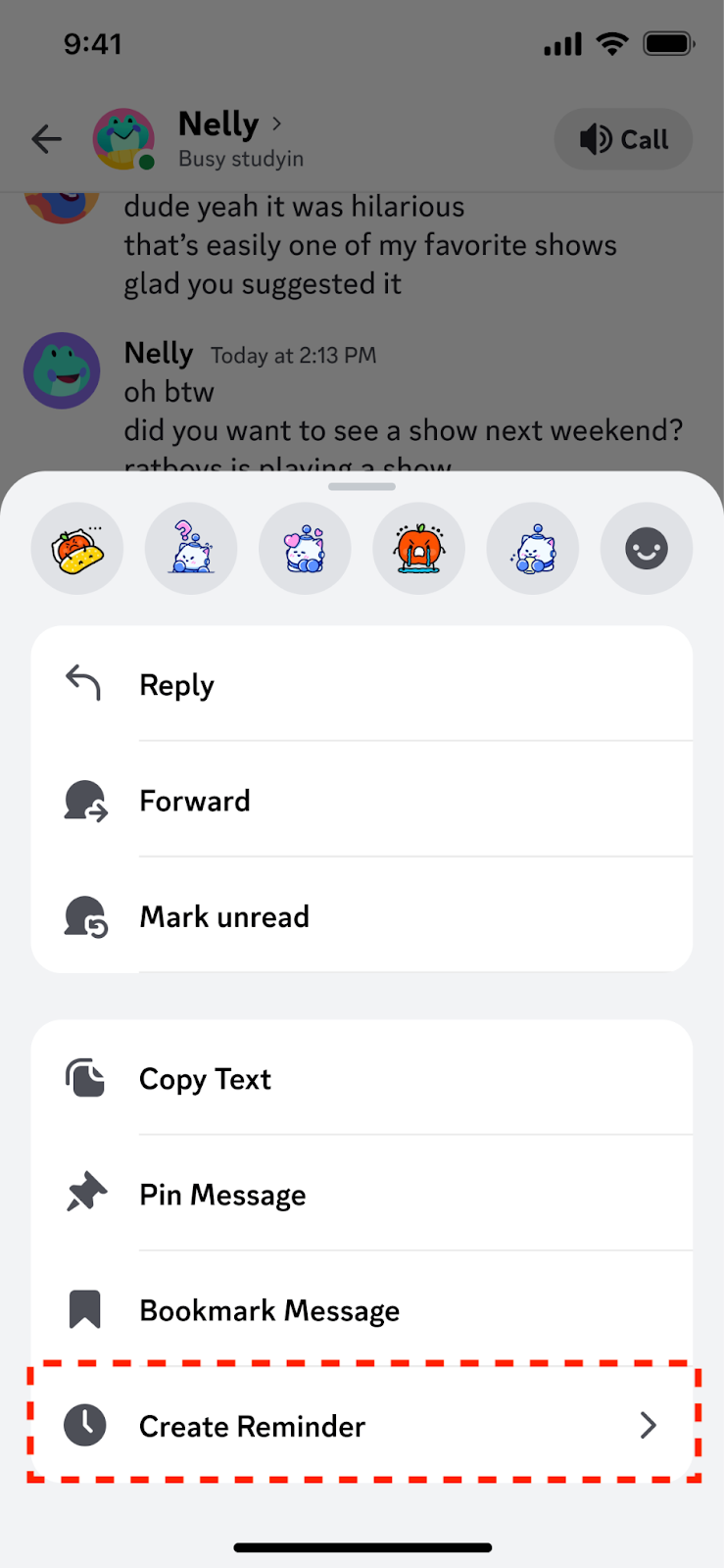Screen dimensions: 724x1568
Task: Start a call with Nelly
Action: pyautogui.click(x=623, y=139)
